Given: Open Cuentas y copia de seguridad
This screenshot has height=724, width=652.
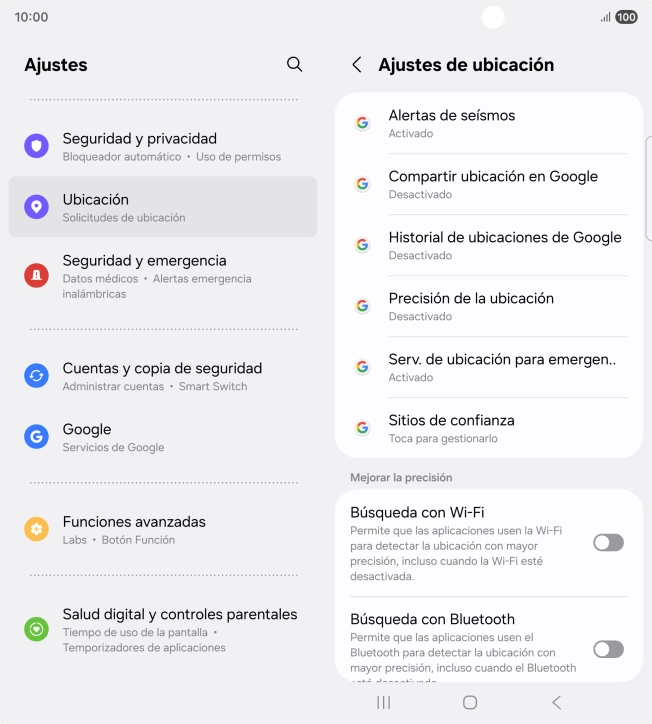Looking at the screenshot, I should point(163,376).
